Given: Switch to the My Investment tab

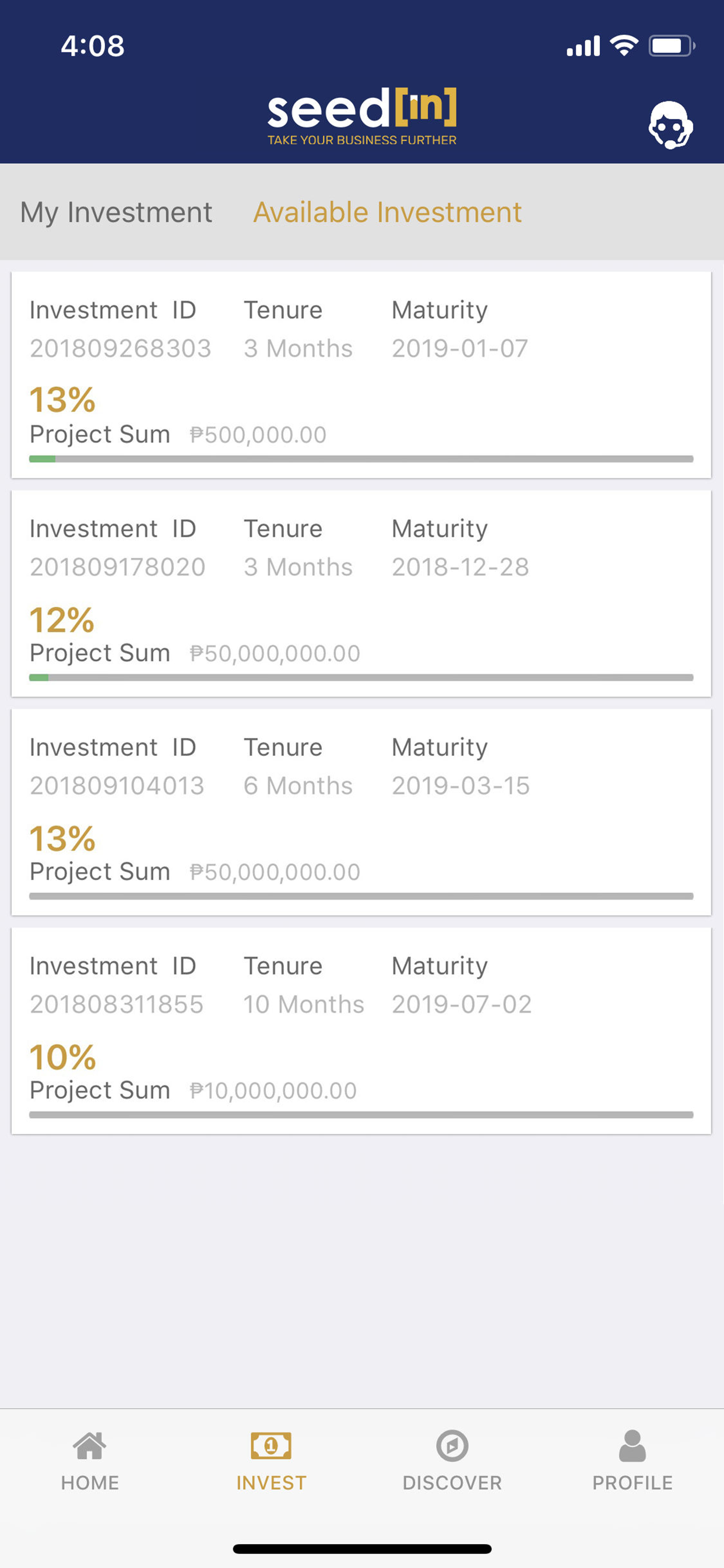Looking at the screenshot, I should pos(116,212).
